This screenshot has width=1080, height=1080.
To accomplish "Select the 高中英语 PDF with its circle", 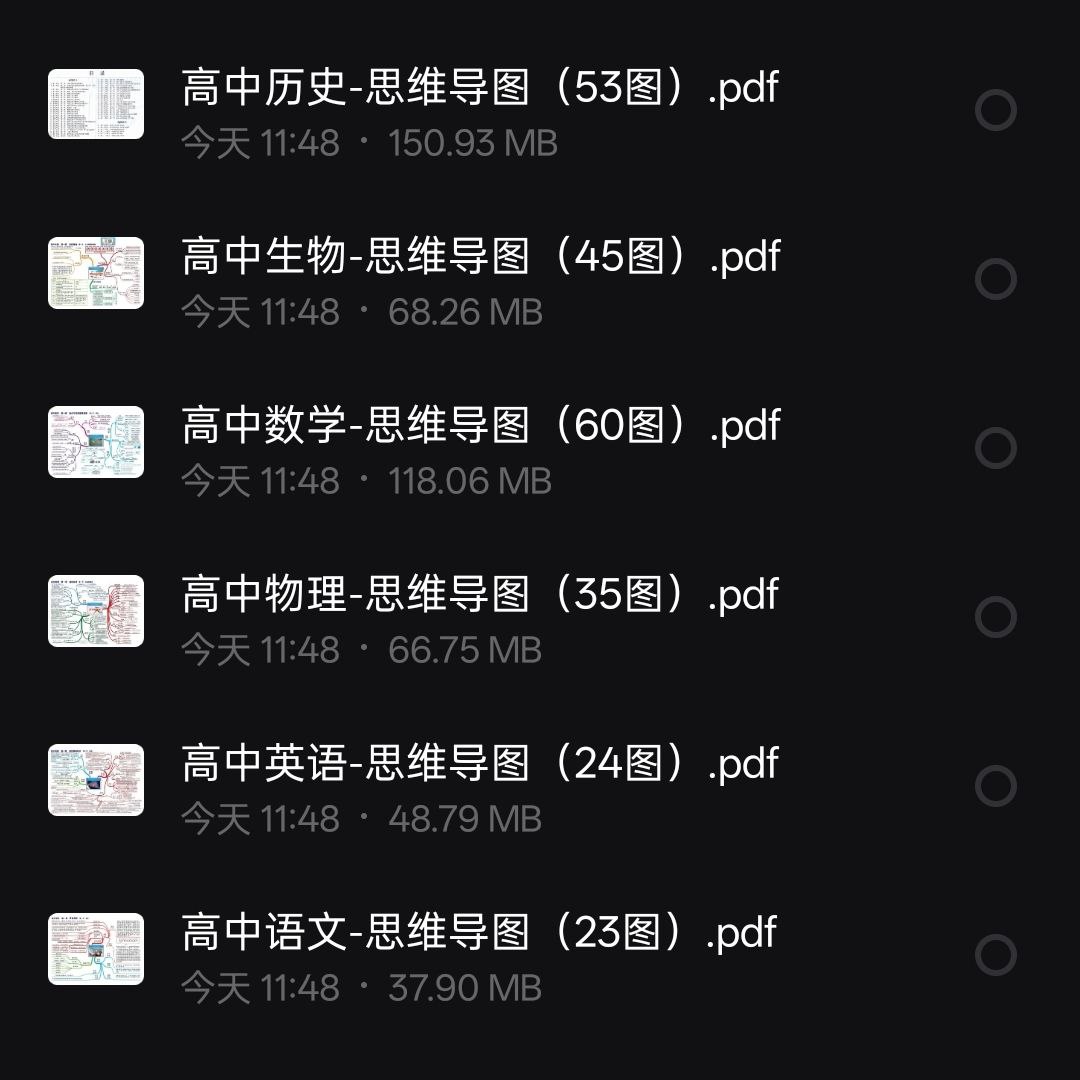I will point(995,786).
